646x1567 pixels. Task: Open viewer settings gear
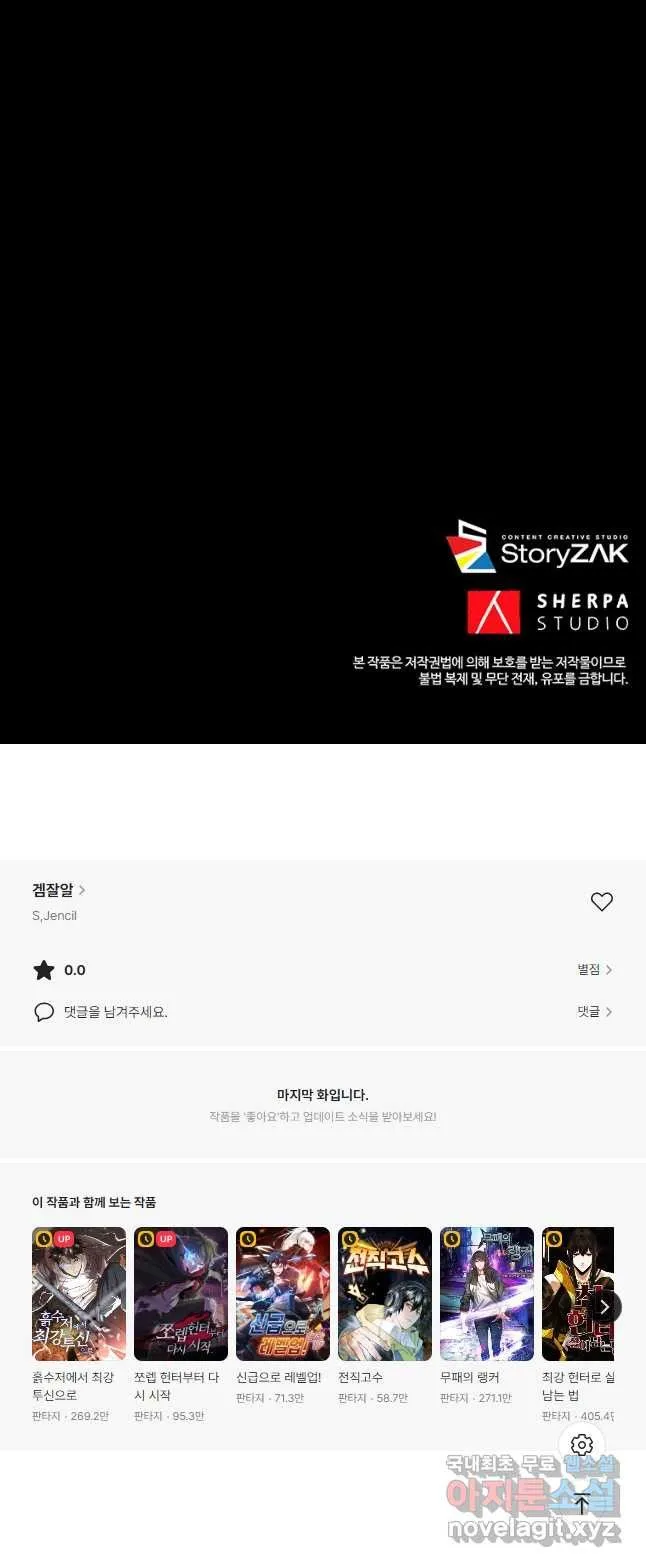coord(582,1445)
